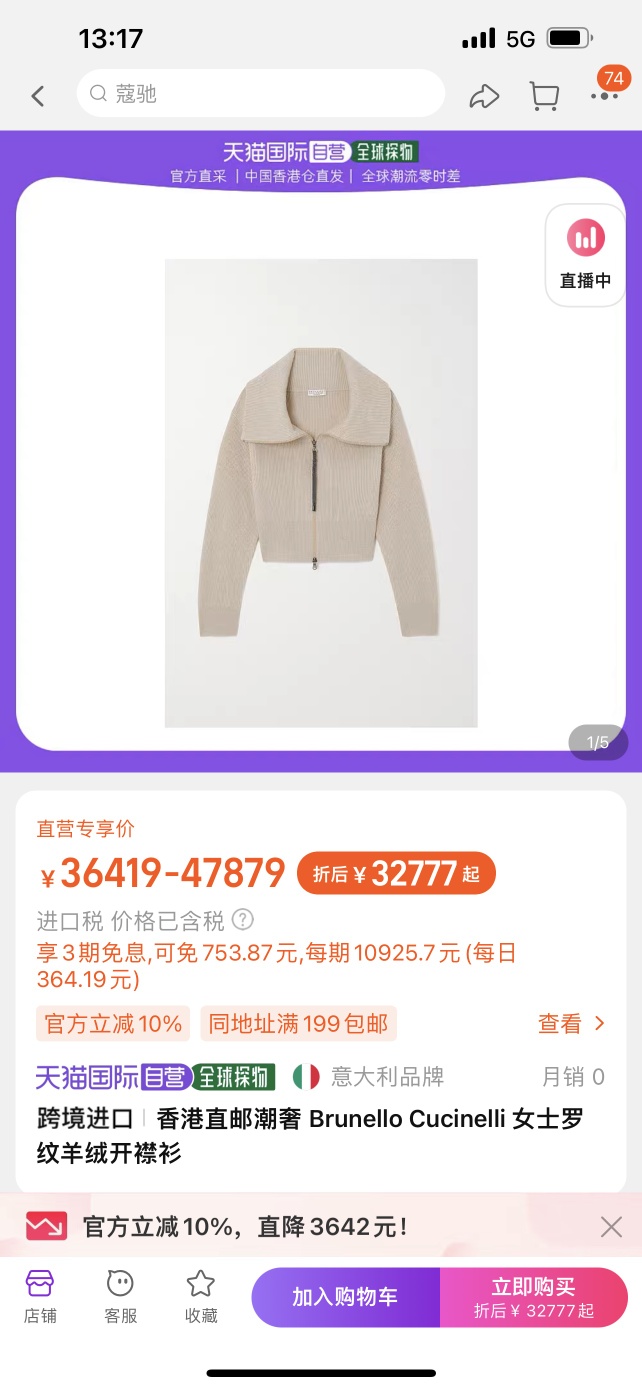This screenshot has height=1389, width=642.
Task: Tap 查看 to view discount details
Action: coord(571,1023)
